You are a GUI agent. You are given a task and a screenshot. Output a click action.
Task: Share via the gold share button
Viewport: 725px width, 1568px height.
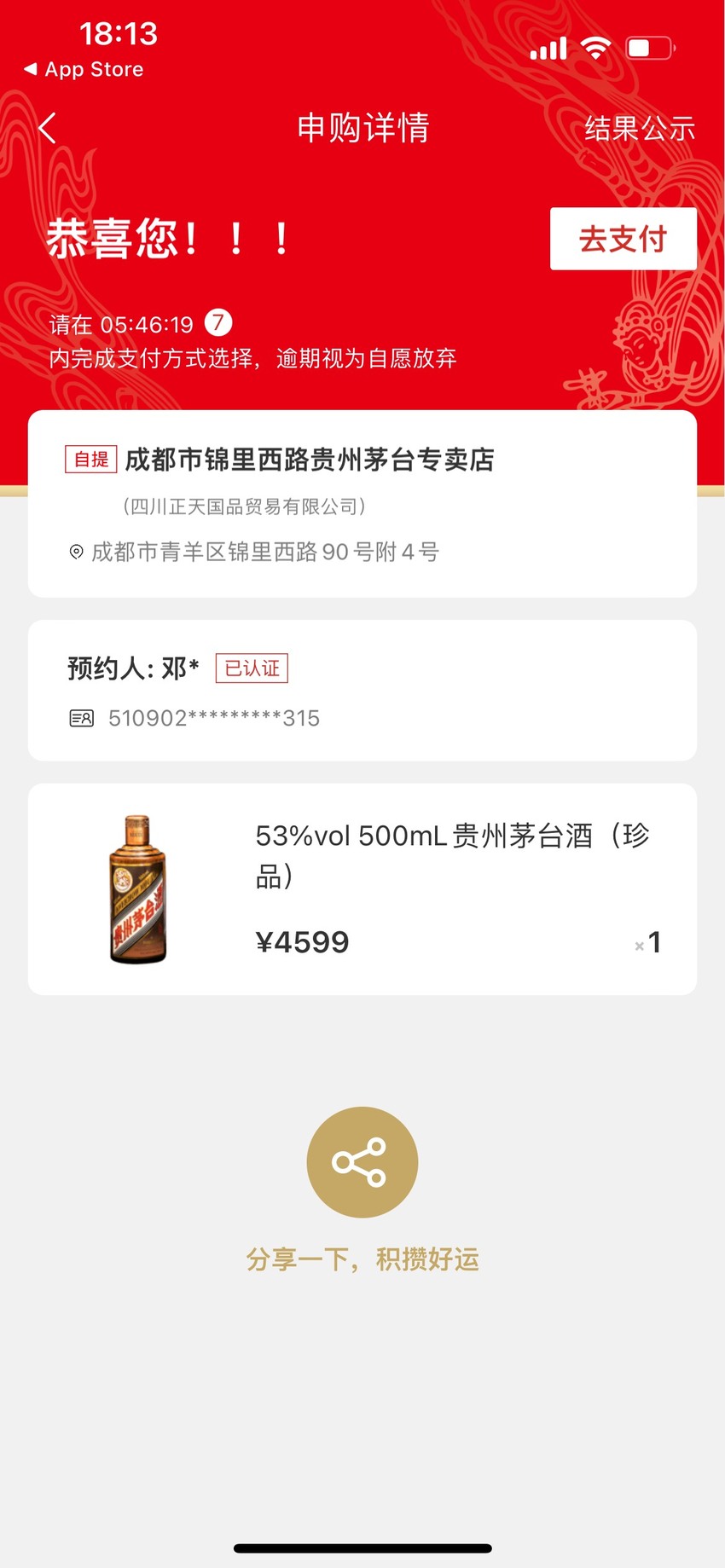[362, 1161]
